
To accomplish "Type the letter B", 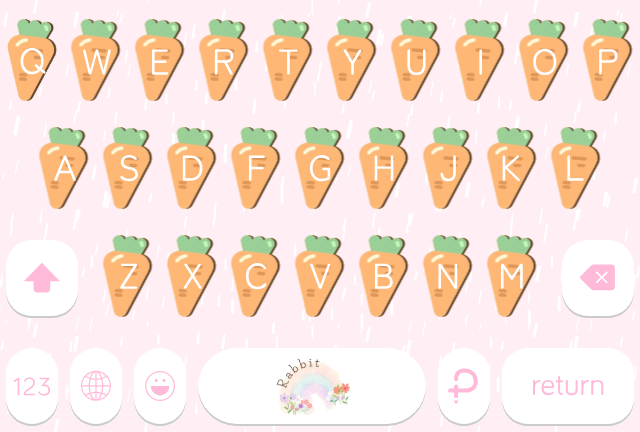I will click(x=384, y=277).
